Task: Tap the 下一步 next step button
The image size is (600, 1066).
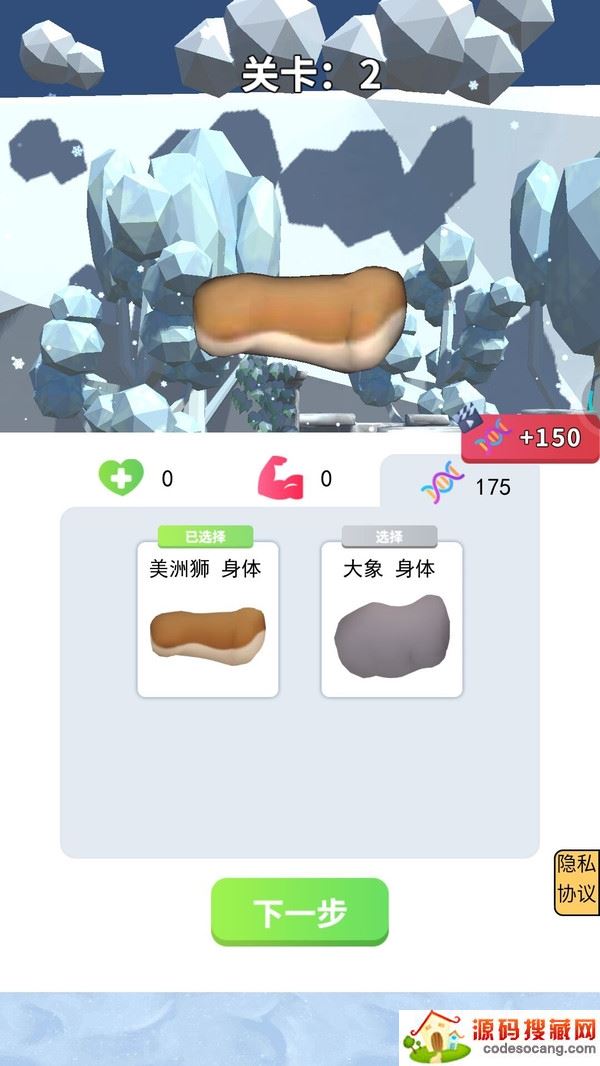Action: [299, 912]
